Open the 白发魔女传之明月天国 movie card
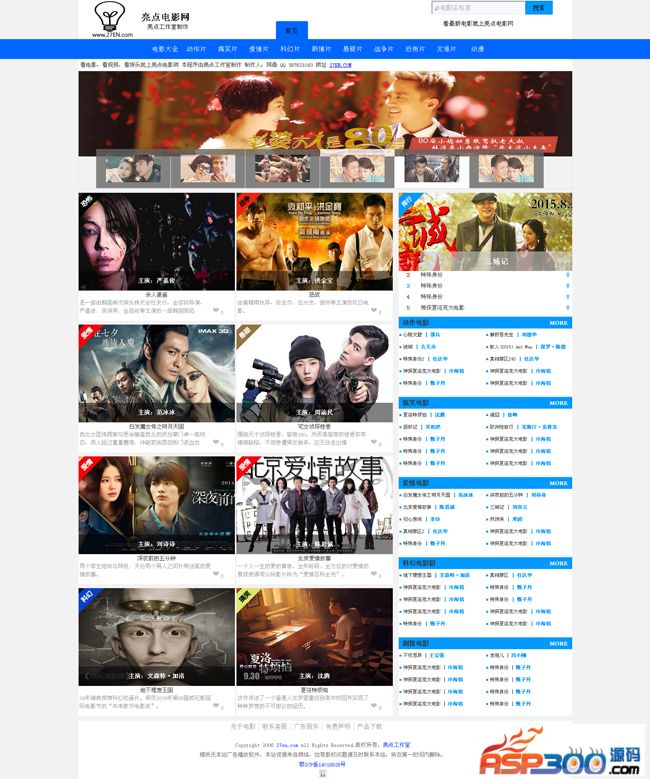Viewport: 650px width, 779px height. [156, 372]
